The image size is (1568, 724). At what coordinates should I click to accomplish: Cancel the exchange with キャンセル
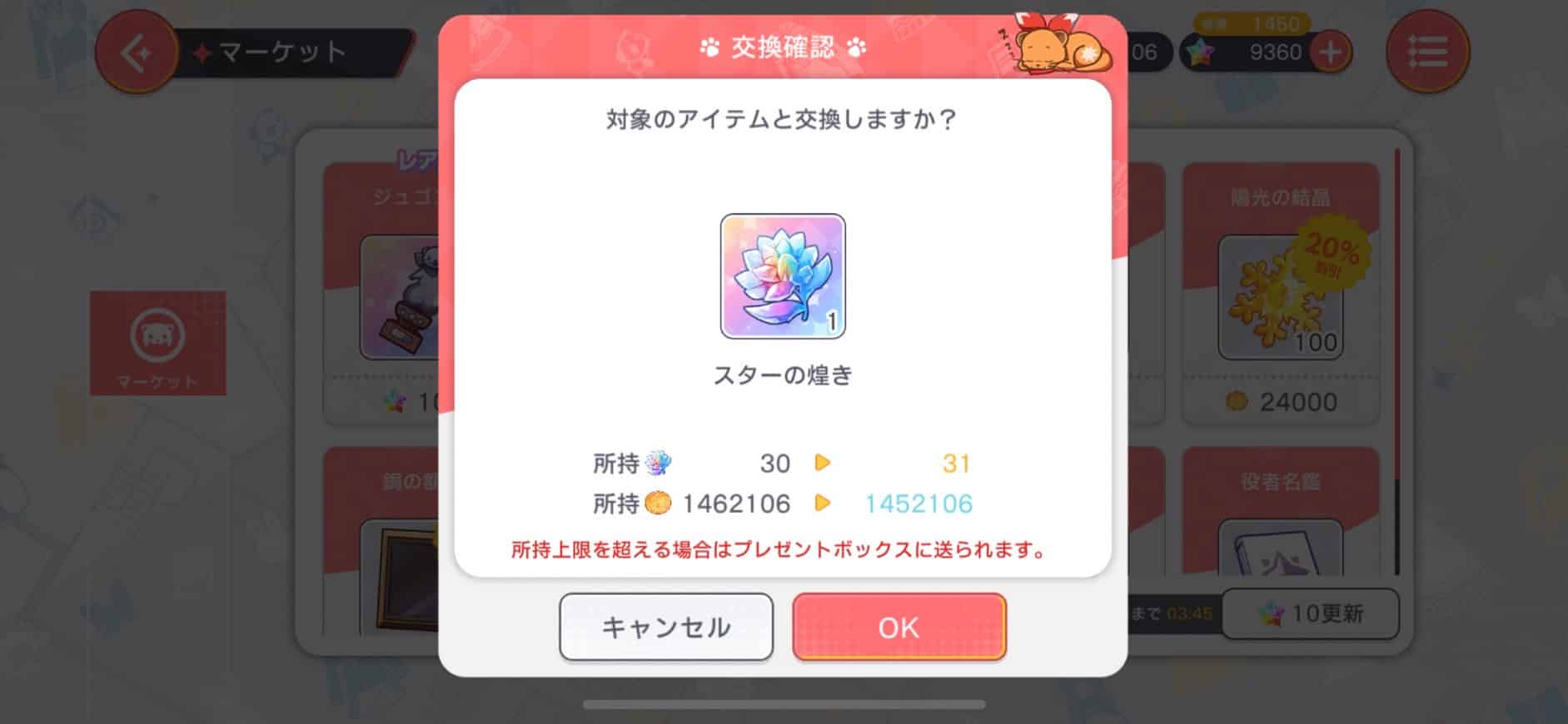(x=665, y=627)
